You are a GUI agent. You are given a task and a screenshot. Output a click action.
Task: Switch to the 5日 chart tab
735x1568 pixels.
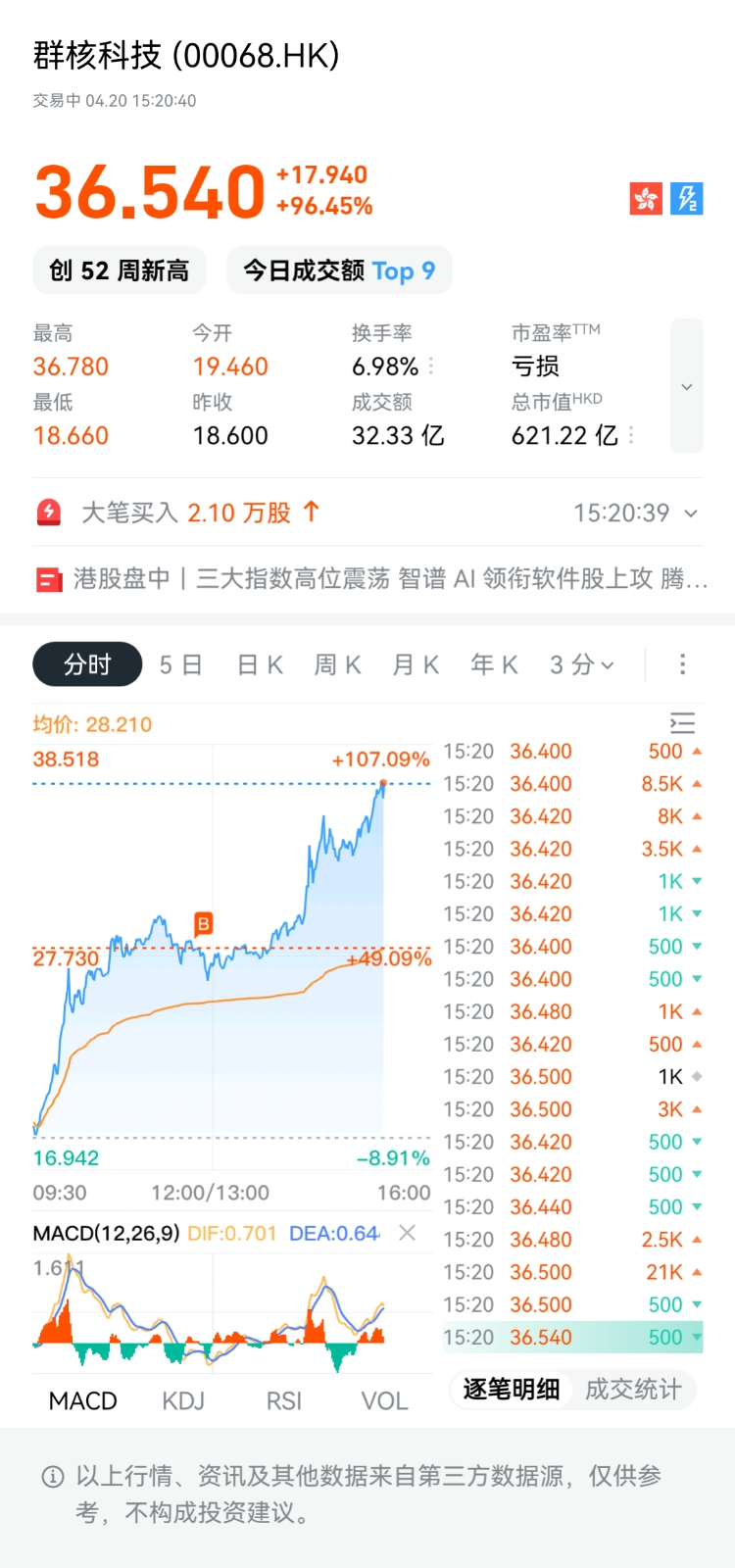pyautogui.click(x=180, y=665)
